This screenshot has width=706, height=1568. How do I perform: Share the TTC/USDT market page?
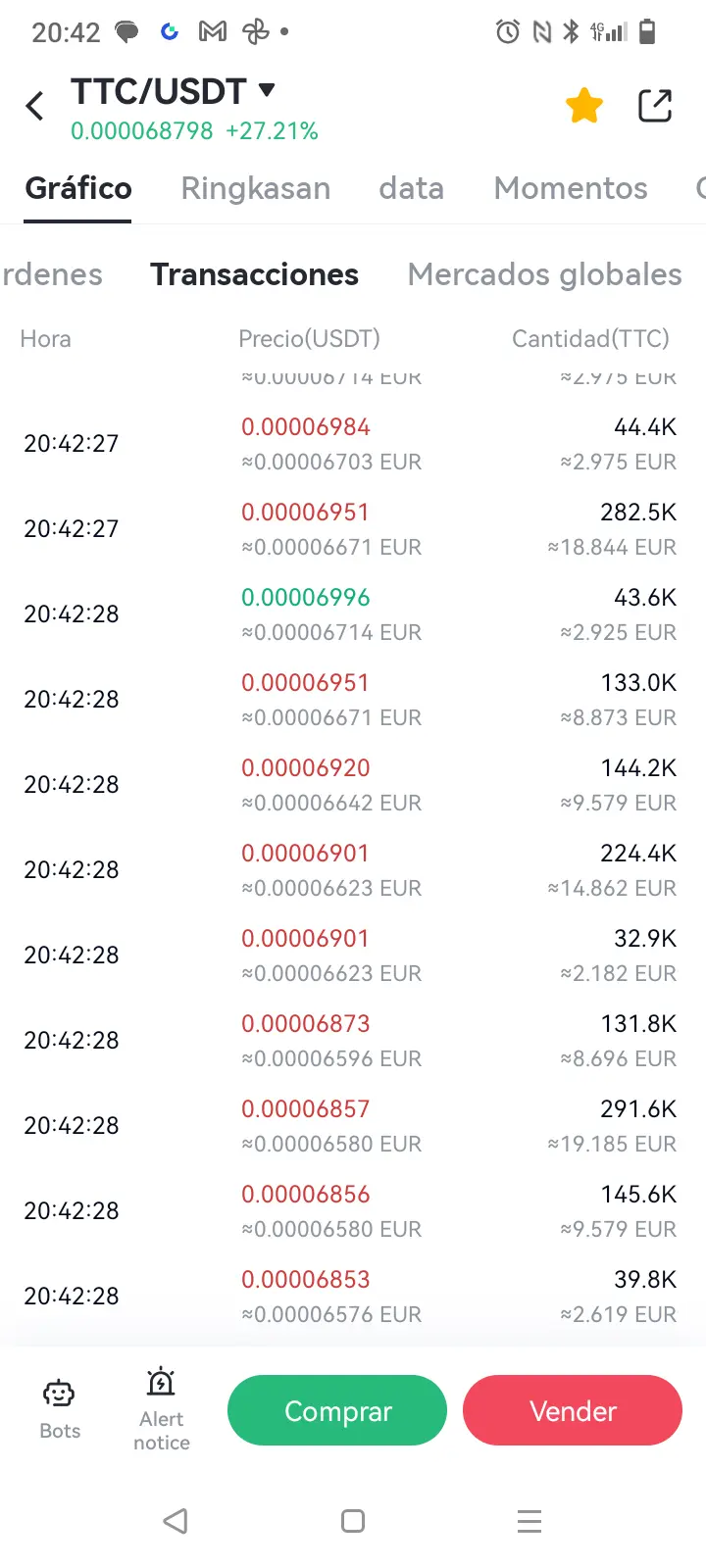pos(655,106)
